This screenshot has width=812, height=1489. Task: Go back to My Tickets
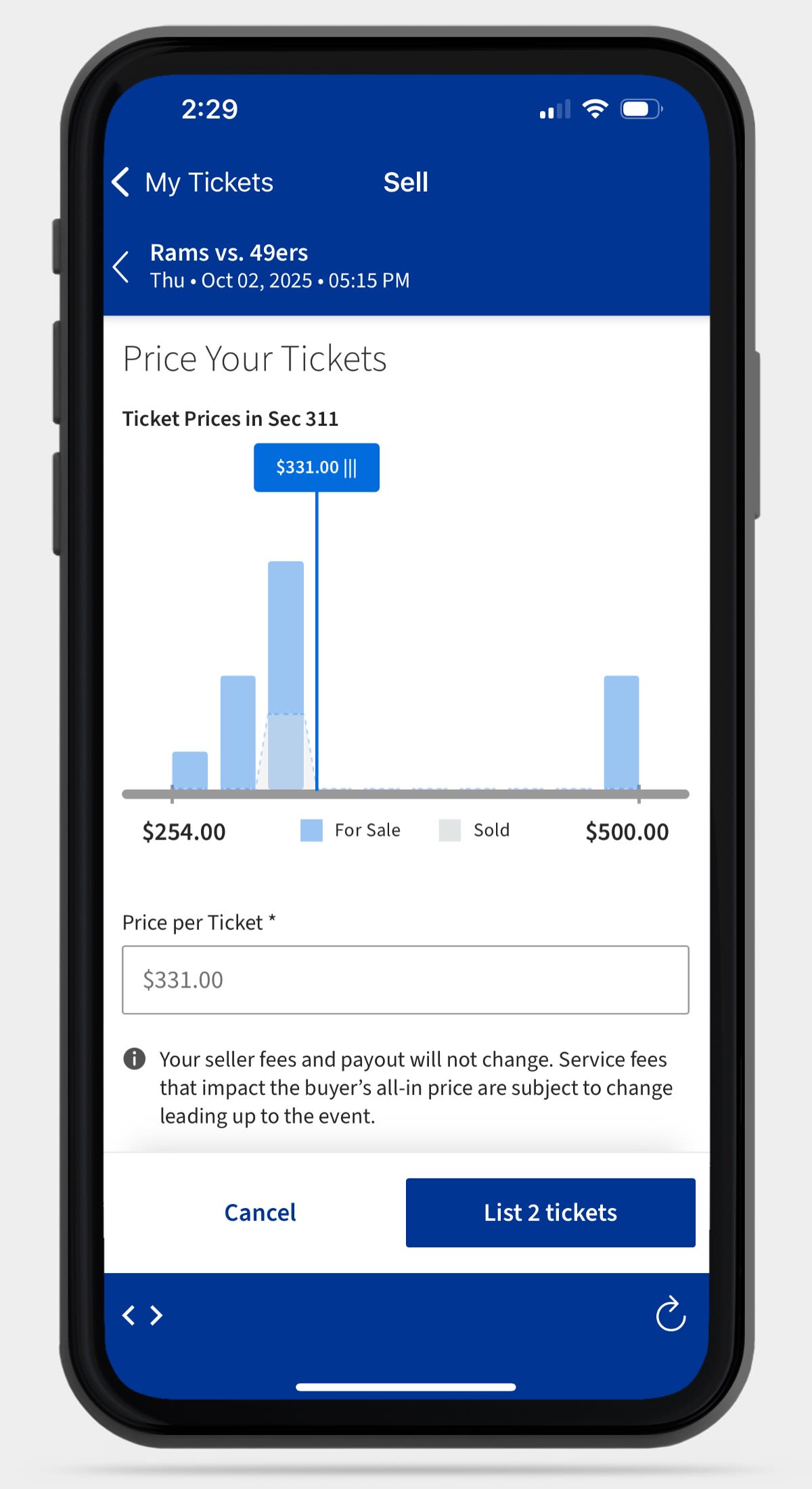[x=193, y=182]
